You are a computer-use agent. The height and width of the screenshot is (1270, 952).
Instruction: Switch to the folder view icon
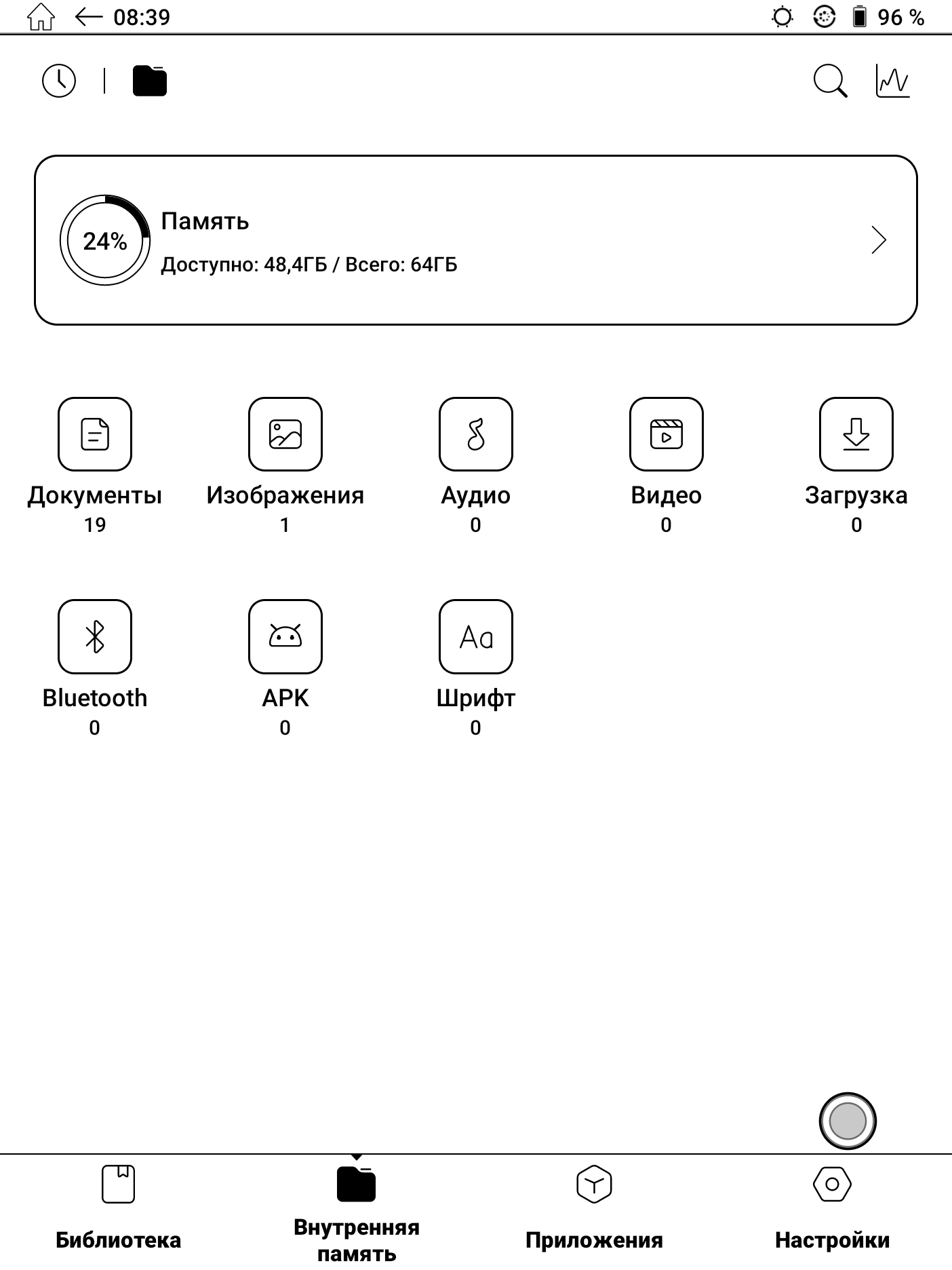tap(149, 81)
